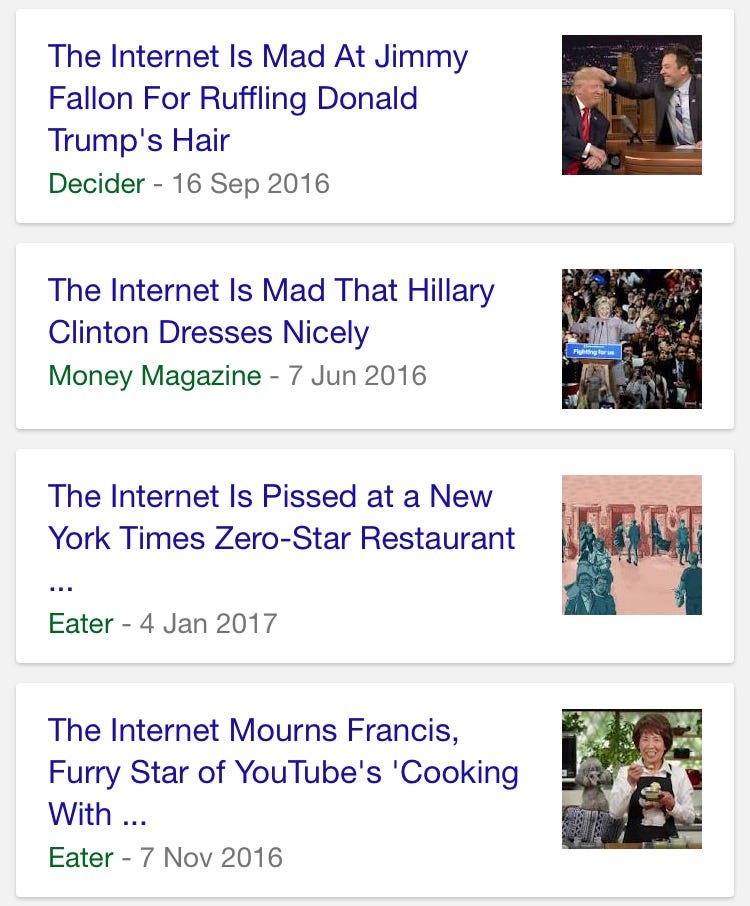Open the Jimmy Fallon ruffling Trump's hair article
Image resolution: width=750 pixels, height=906 pixels.
[x=258, y=98]
